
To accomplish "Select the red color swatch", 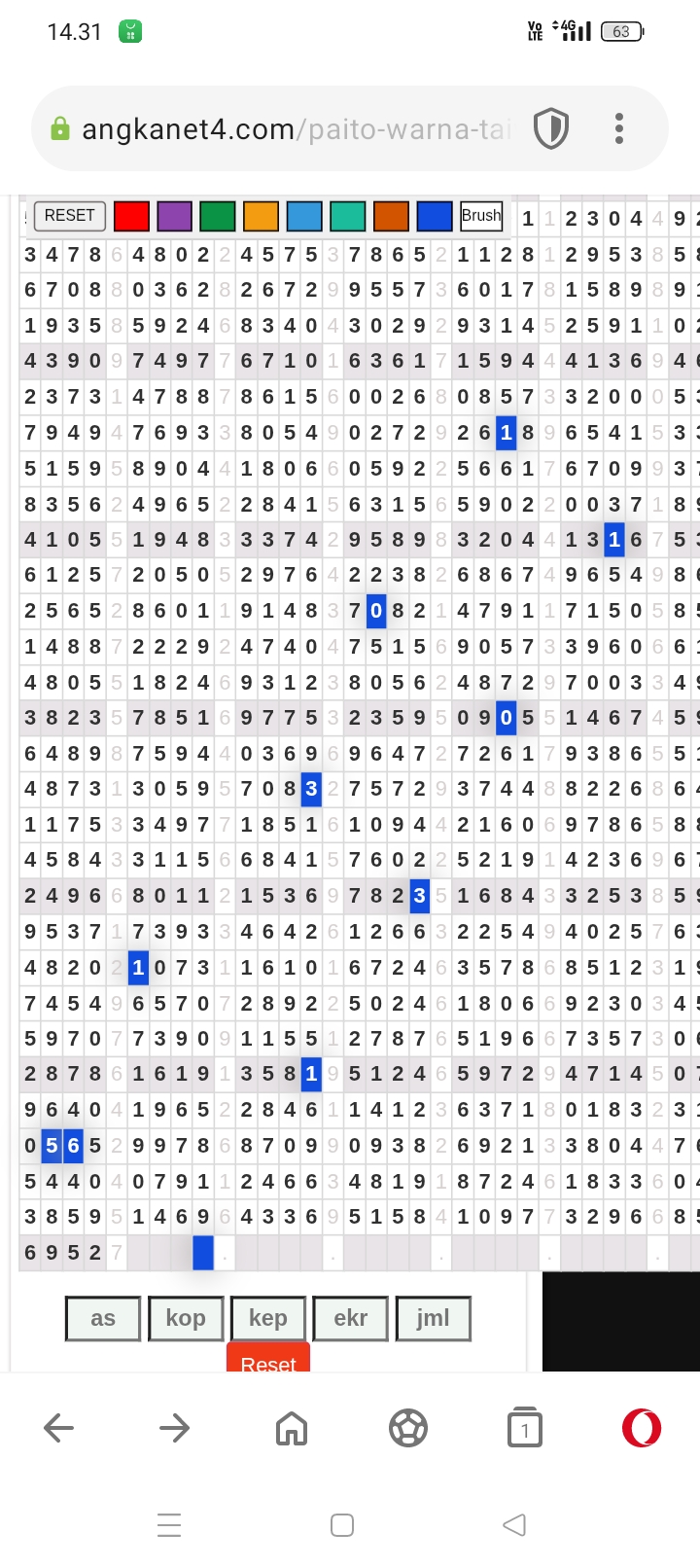I will click(131, 216).
